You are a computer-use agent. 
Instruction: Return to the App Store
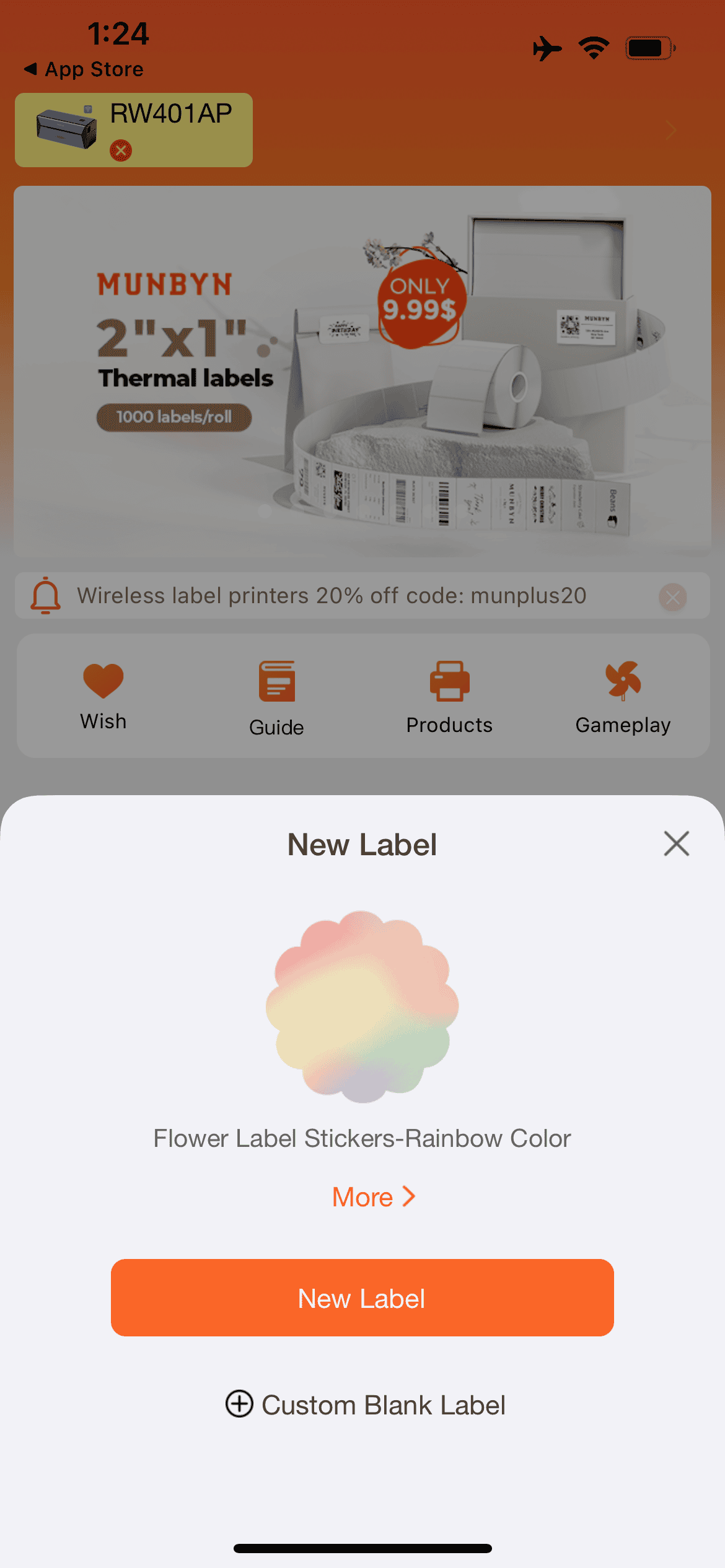[x=84, y=69]
